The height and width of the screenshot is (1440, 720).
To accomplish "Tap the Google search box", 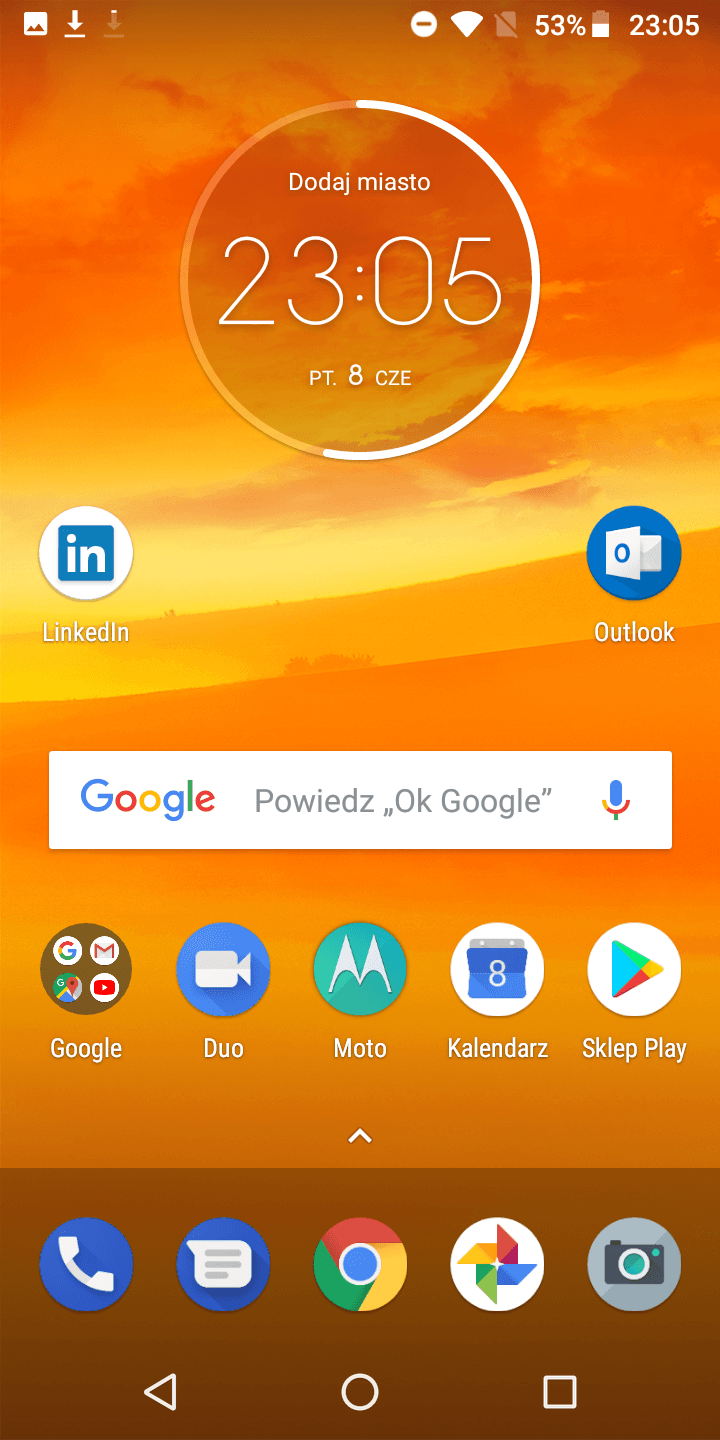I will point(360,800).
